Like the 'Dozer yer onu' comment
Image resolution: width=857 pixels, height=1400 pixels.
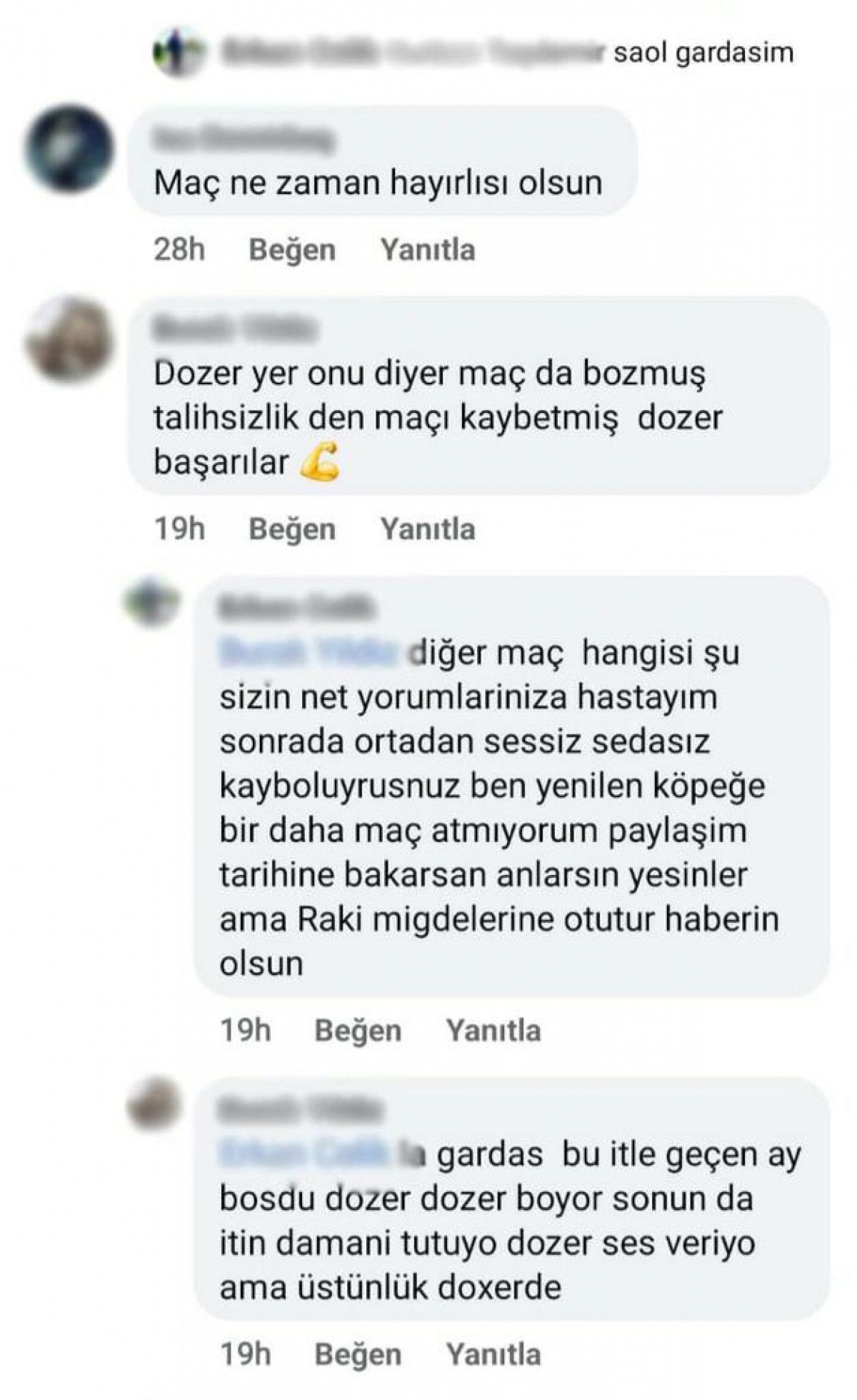(x=291, y=529)
